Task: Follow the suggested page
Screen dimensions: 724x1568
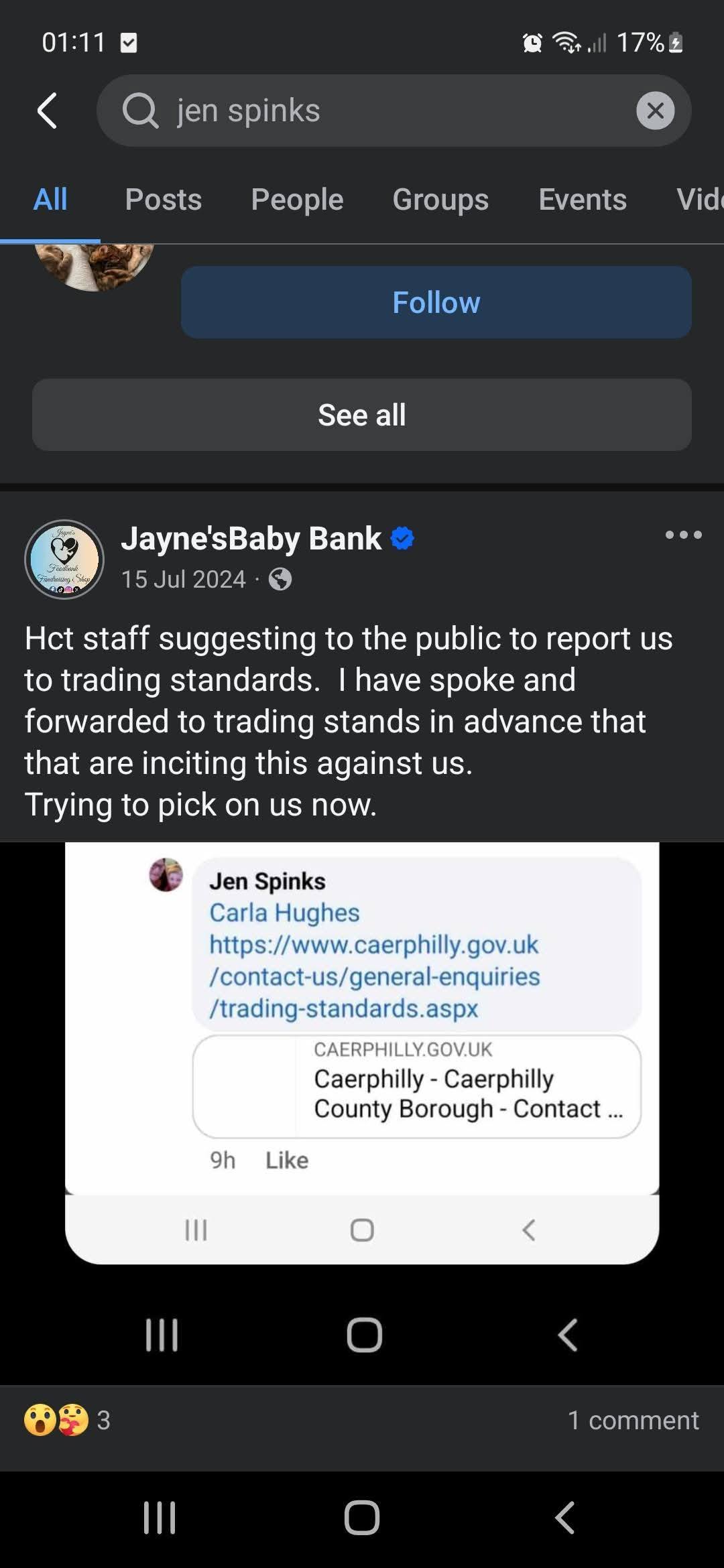Action: (x=436, y=302)
